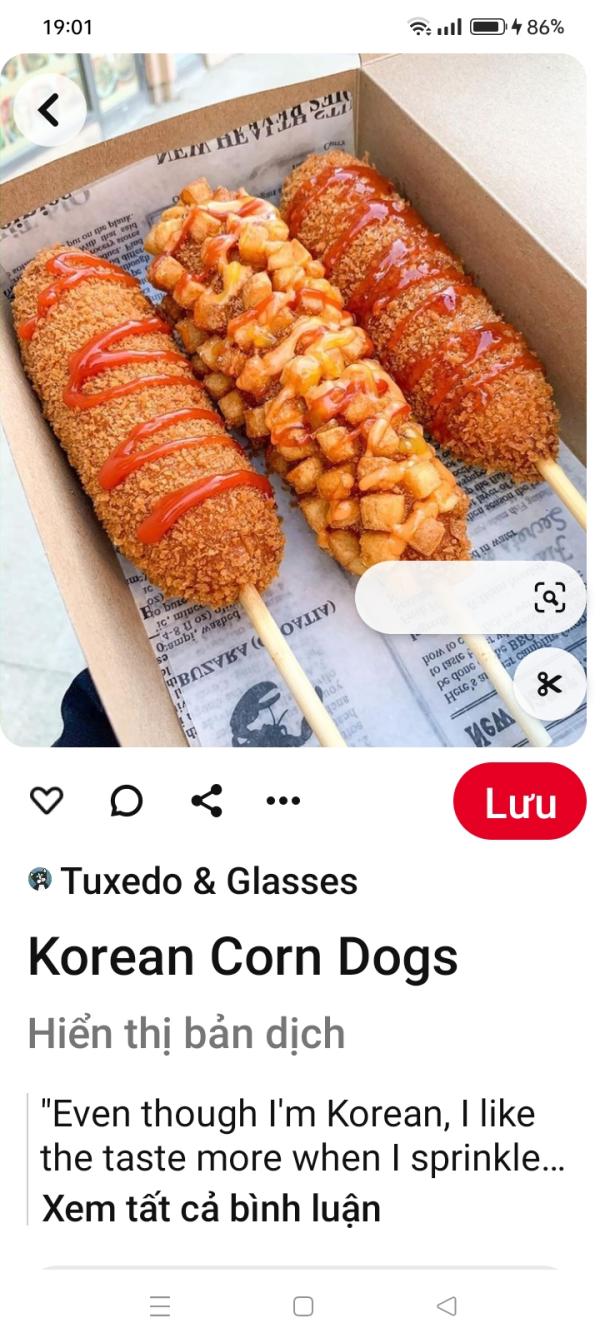View all comments via Xem tất cả bình luận
This screenshot has height=1343, width=600.
211,1208
